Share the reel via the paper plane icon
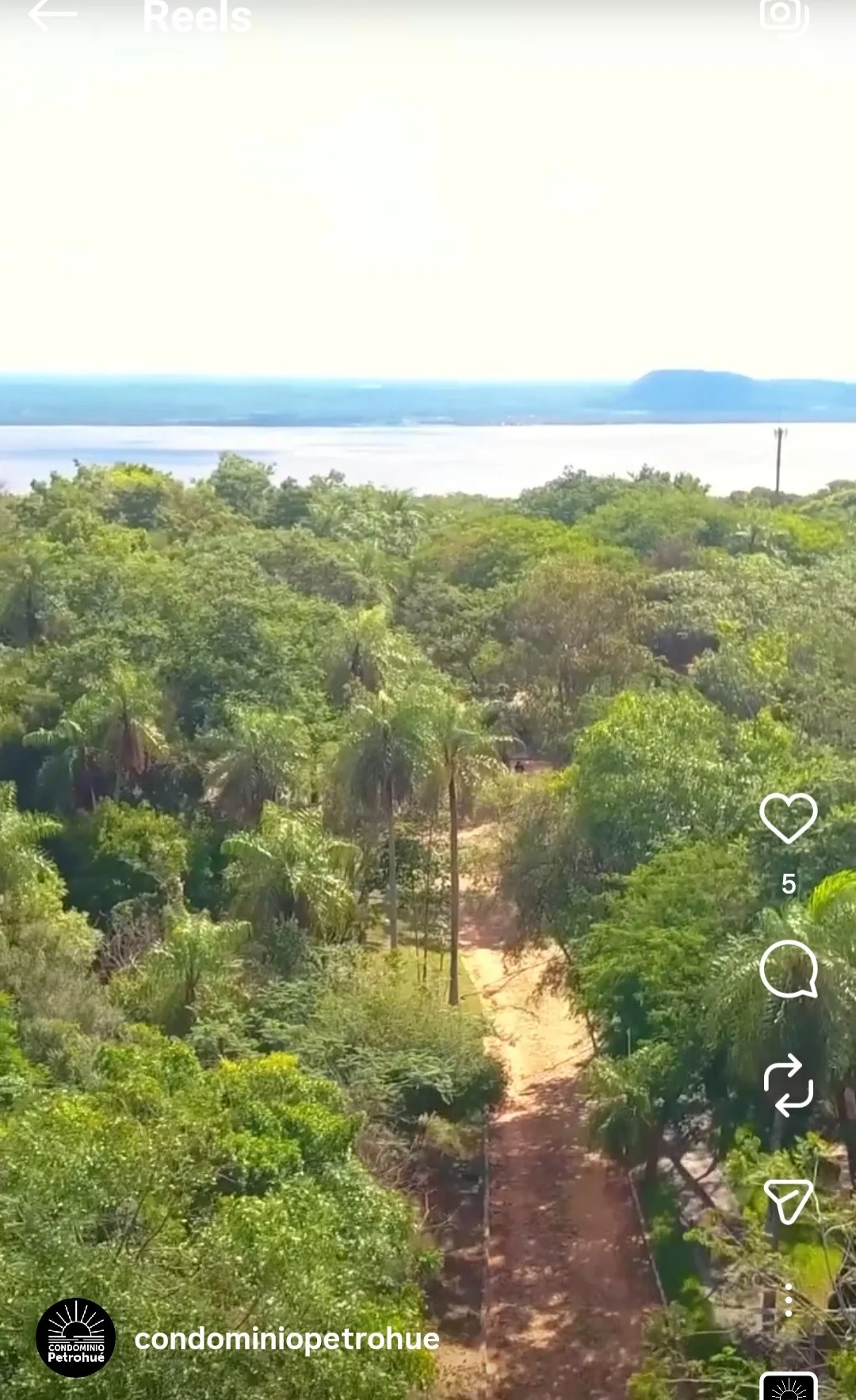 coord(788,1201)
